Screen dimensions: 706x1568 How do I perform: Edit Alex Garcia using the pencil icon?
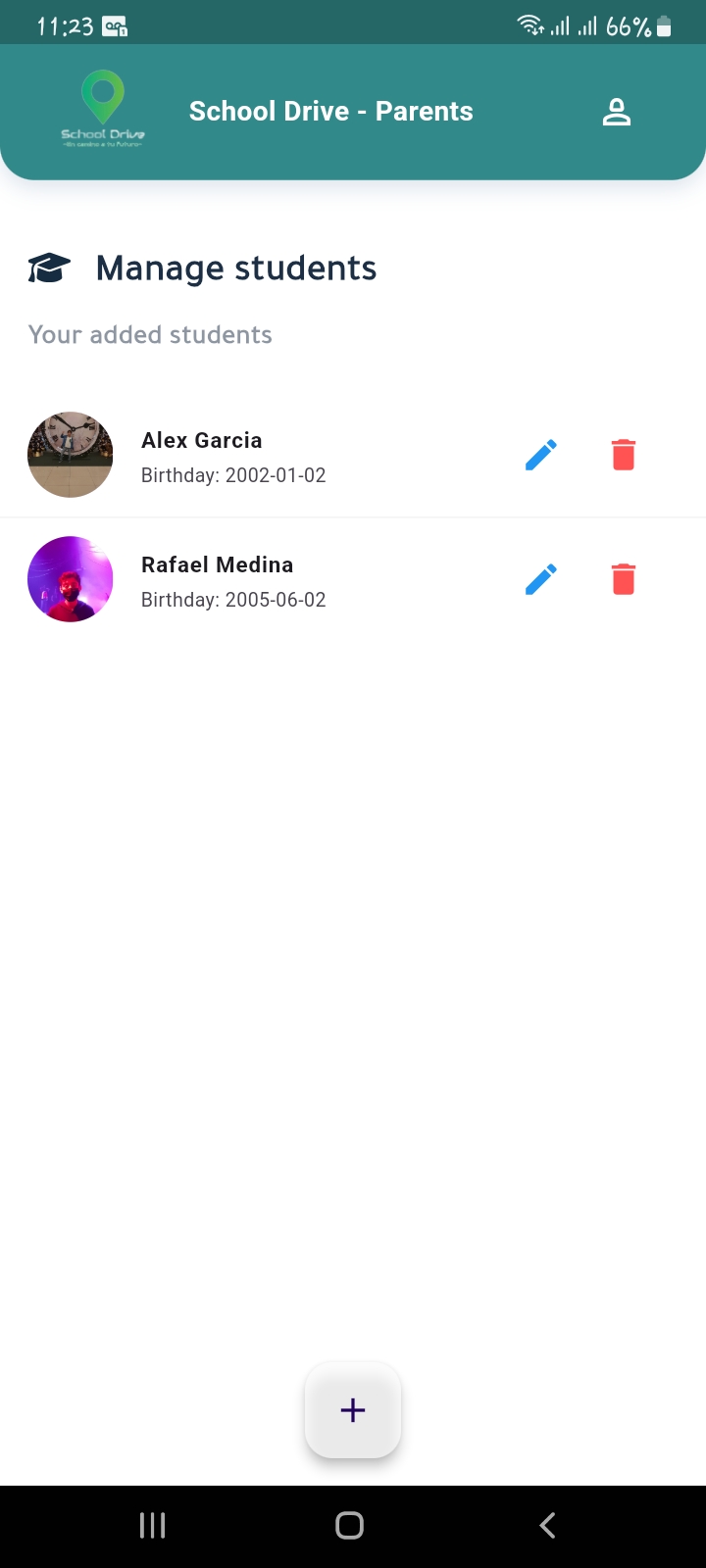(540, 454)
